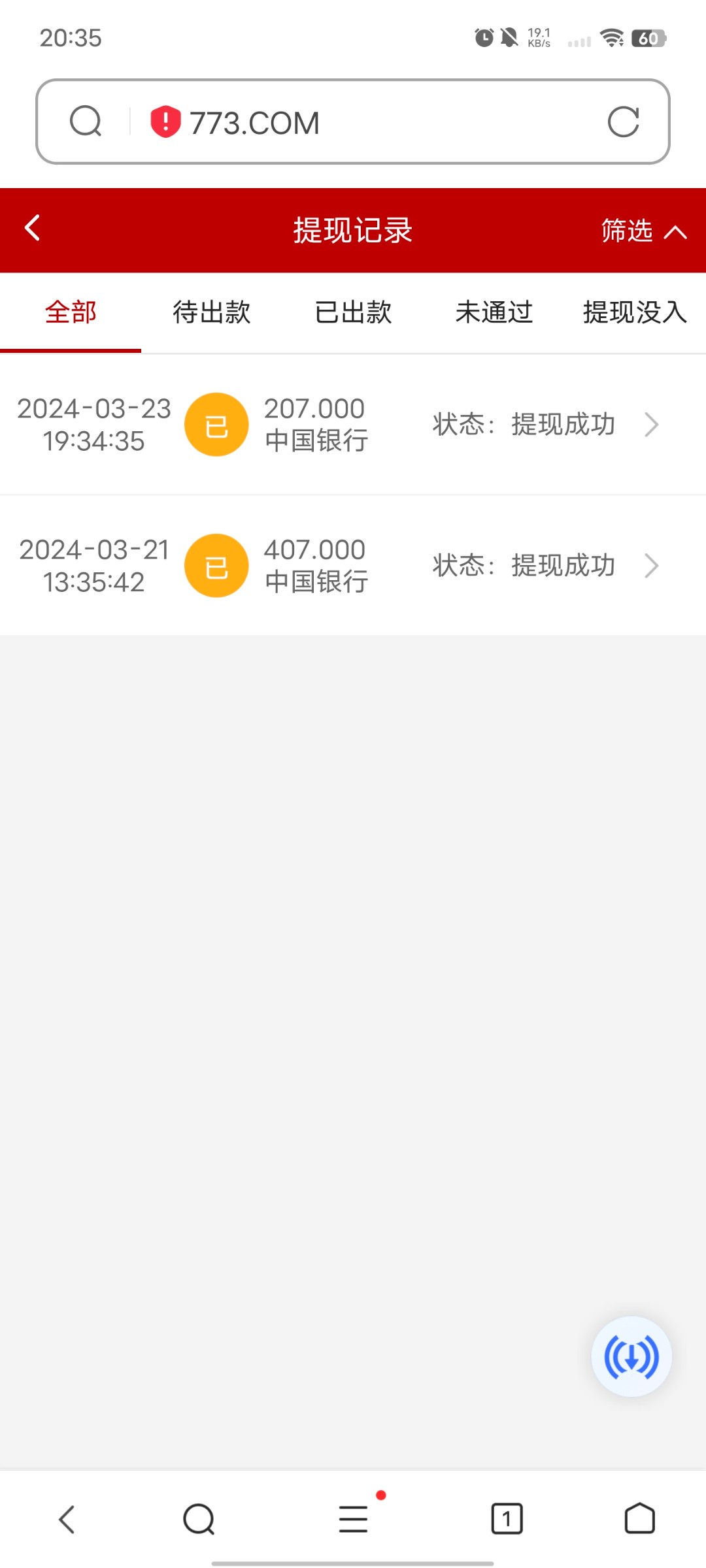This screenshot has height=1568, width=706.
Task: Open the browser menu in the bottom bar
Action: click(354, 1518)
